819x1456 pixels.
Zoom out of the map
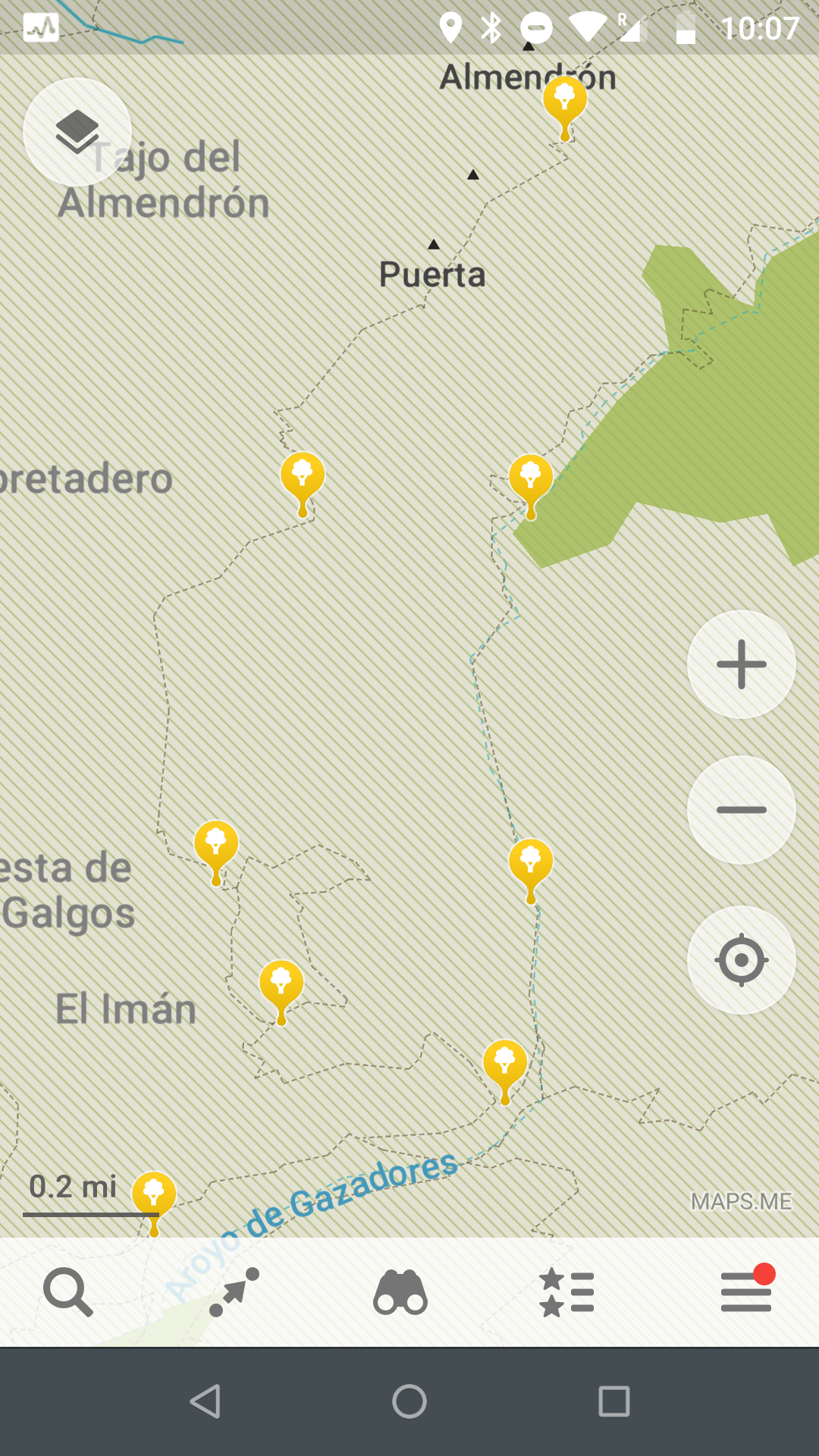[741, 810]
